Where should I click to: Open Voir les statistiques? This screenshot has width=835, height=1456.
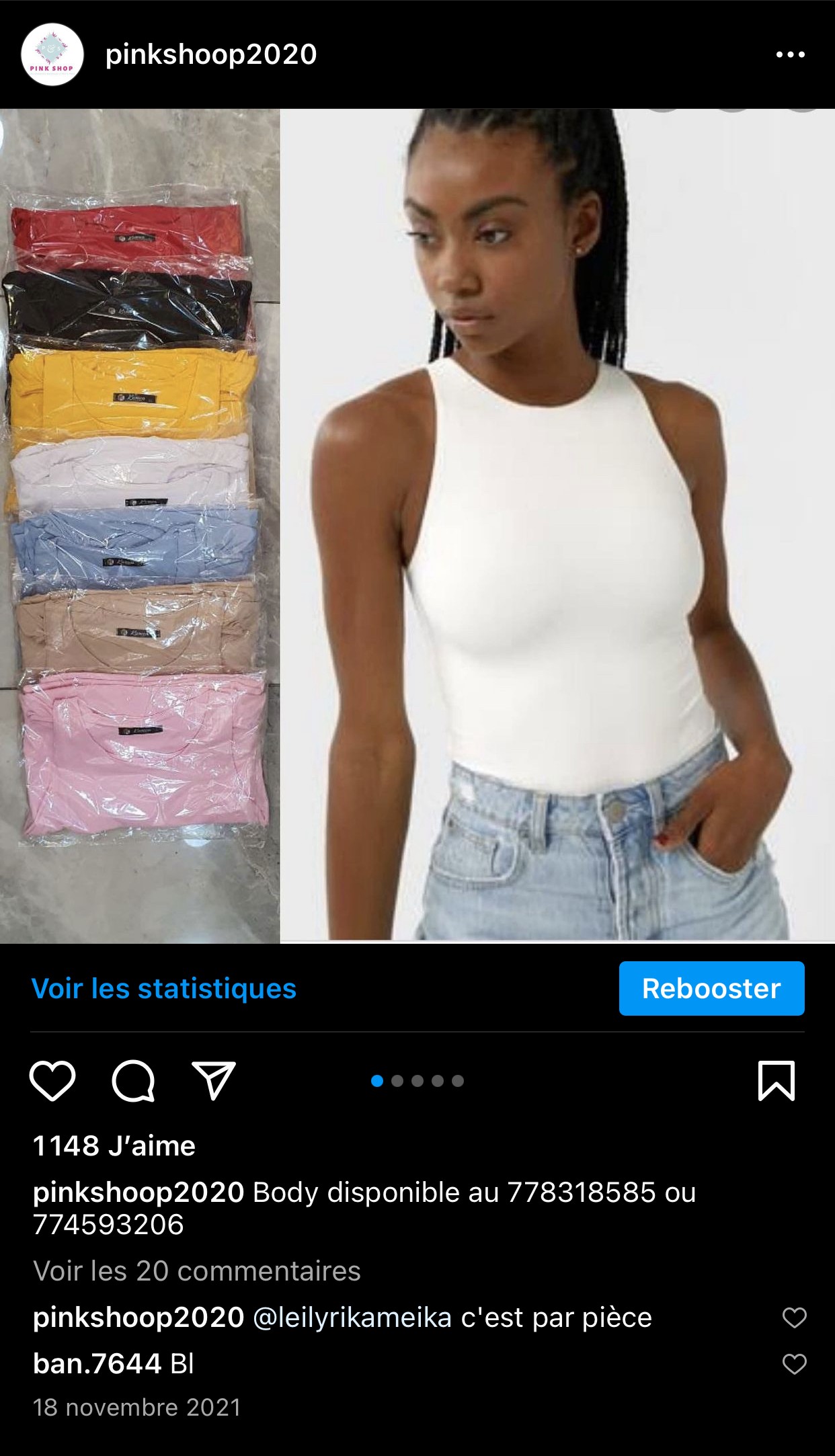(x=164, y=988)
